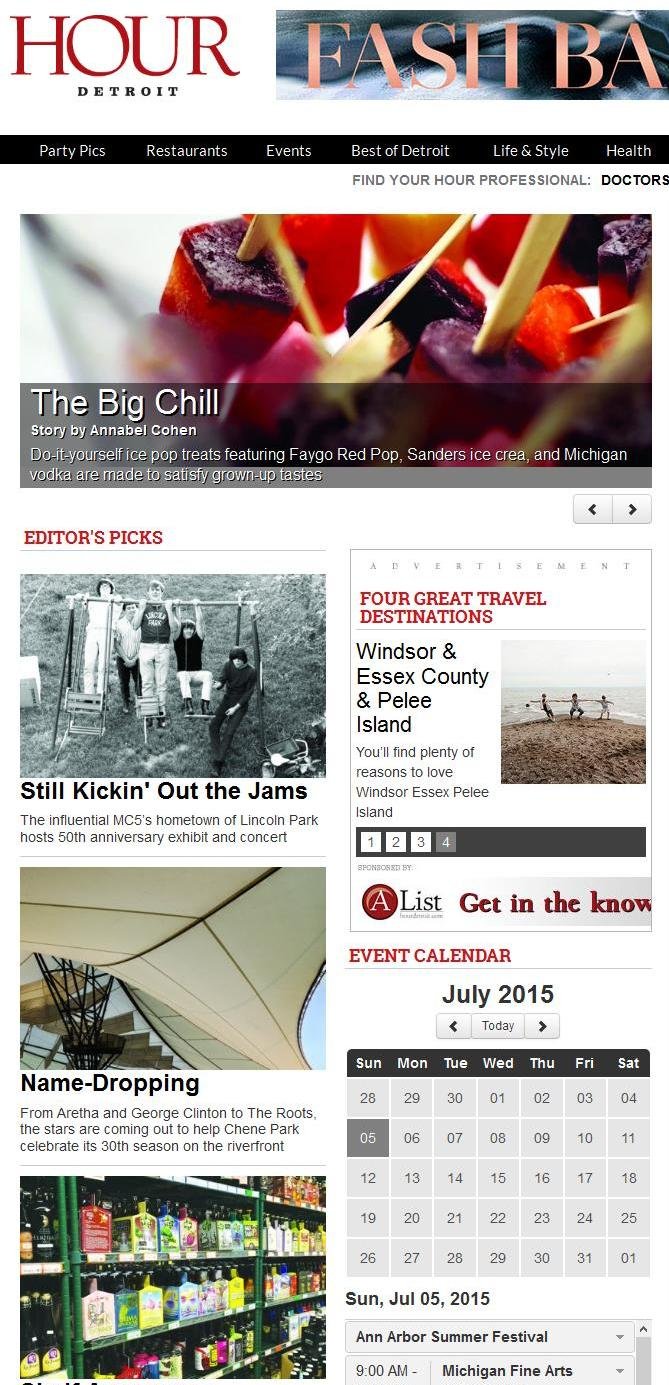Open the Health section
Viewport: 669px width, 1385px height.
[x=628, y=151]
